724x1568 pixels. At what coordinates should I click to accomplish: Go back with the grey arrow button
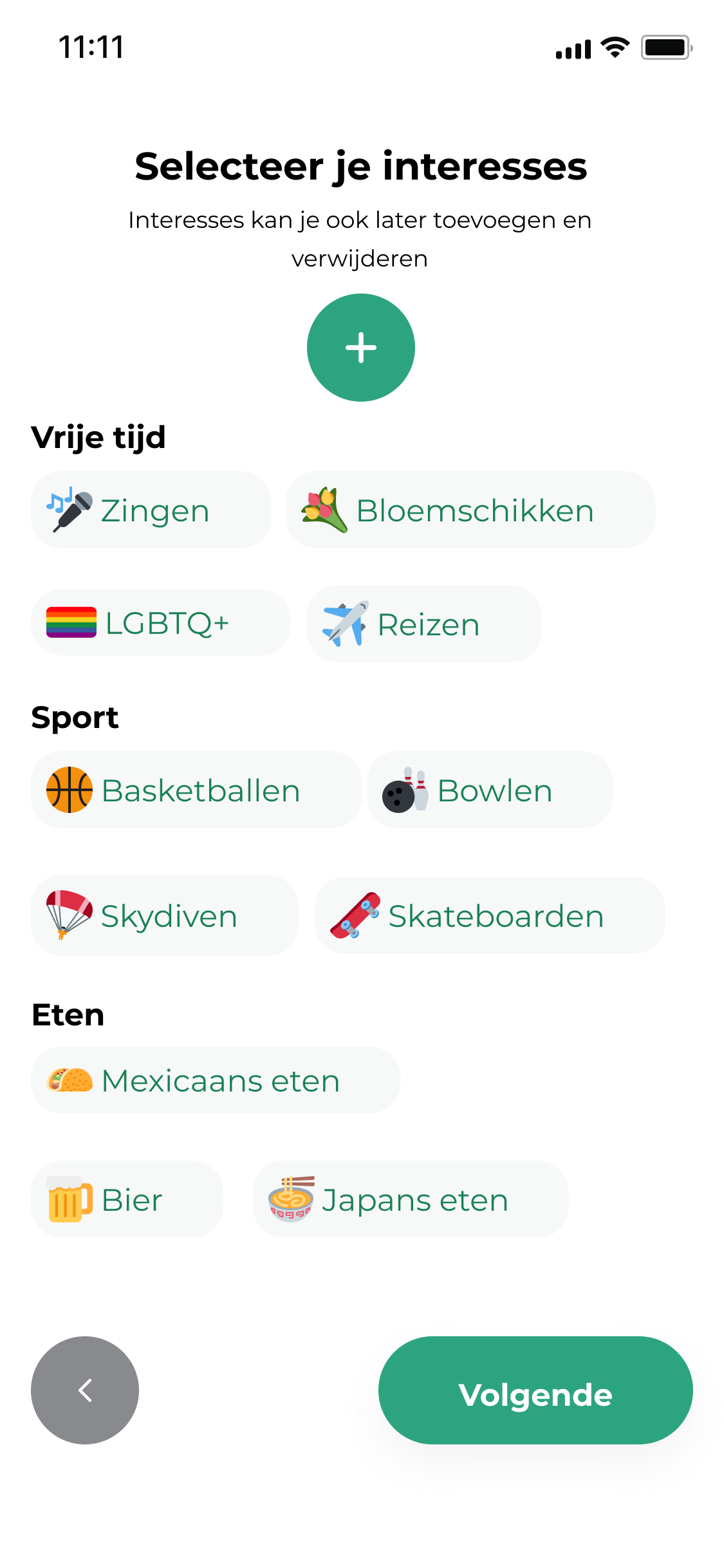tap(85, 1390)
